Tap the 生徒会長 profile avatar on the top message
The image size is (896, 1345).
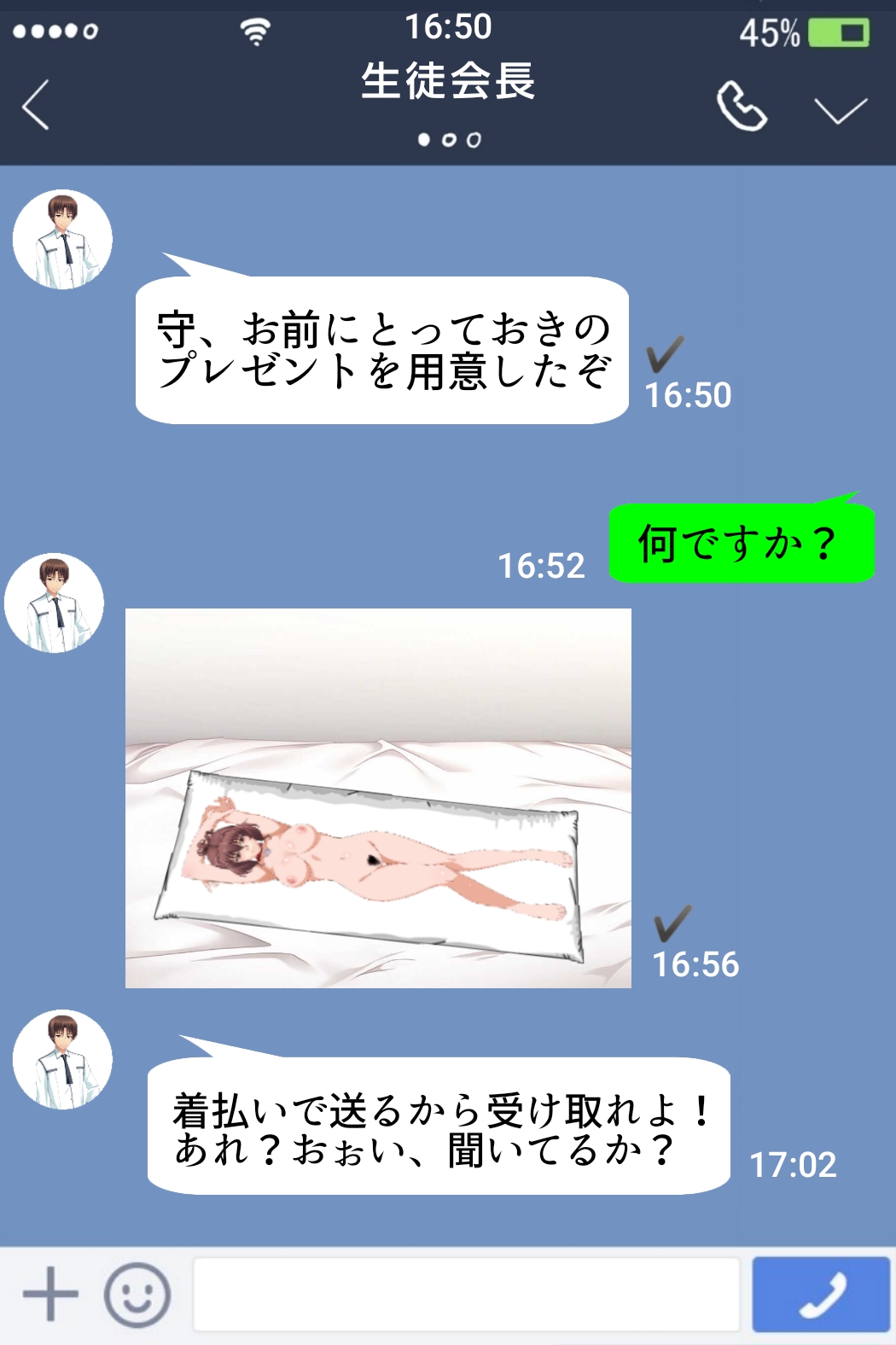pos(62,236)
